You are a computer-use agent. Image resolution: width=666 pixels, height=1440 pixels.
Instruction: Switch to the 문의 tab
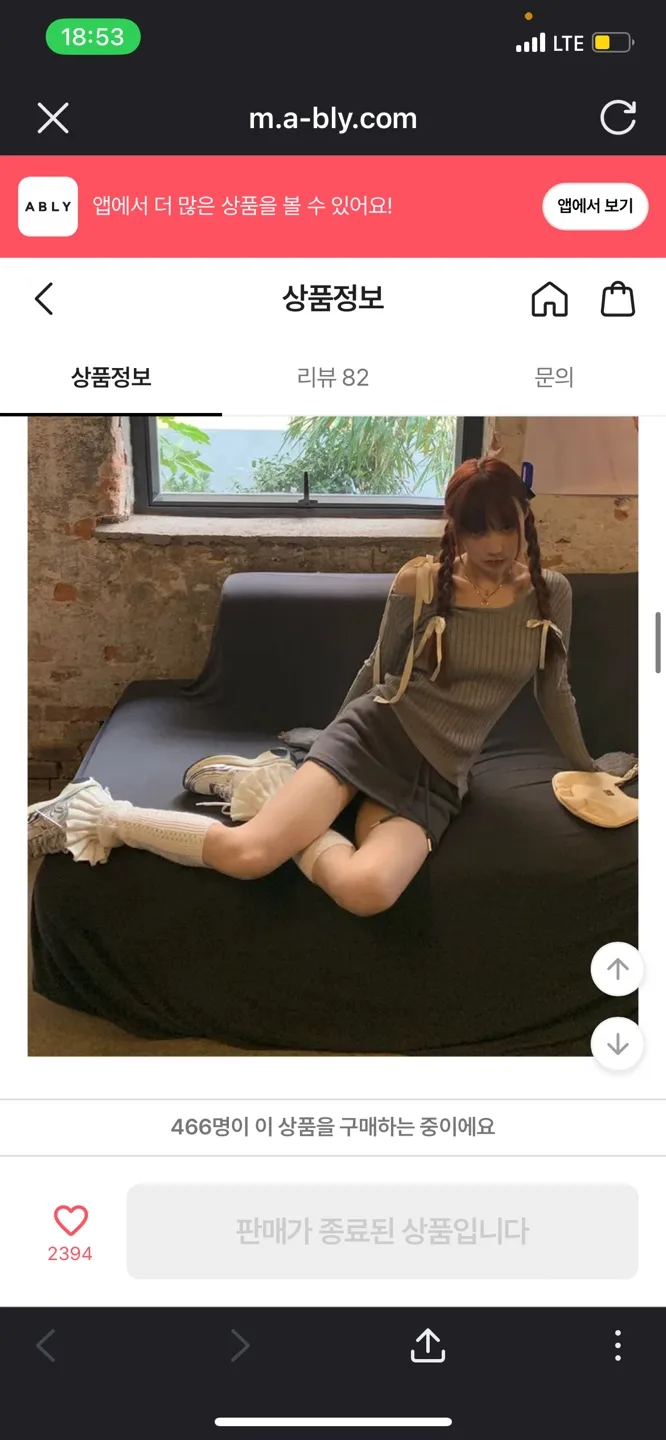pyautogui.click(x=554, y=377)
